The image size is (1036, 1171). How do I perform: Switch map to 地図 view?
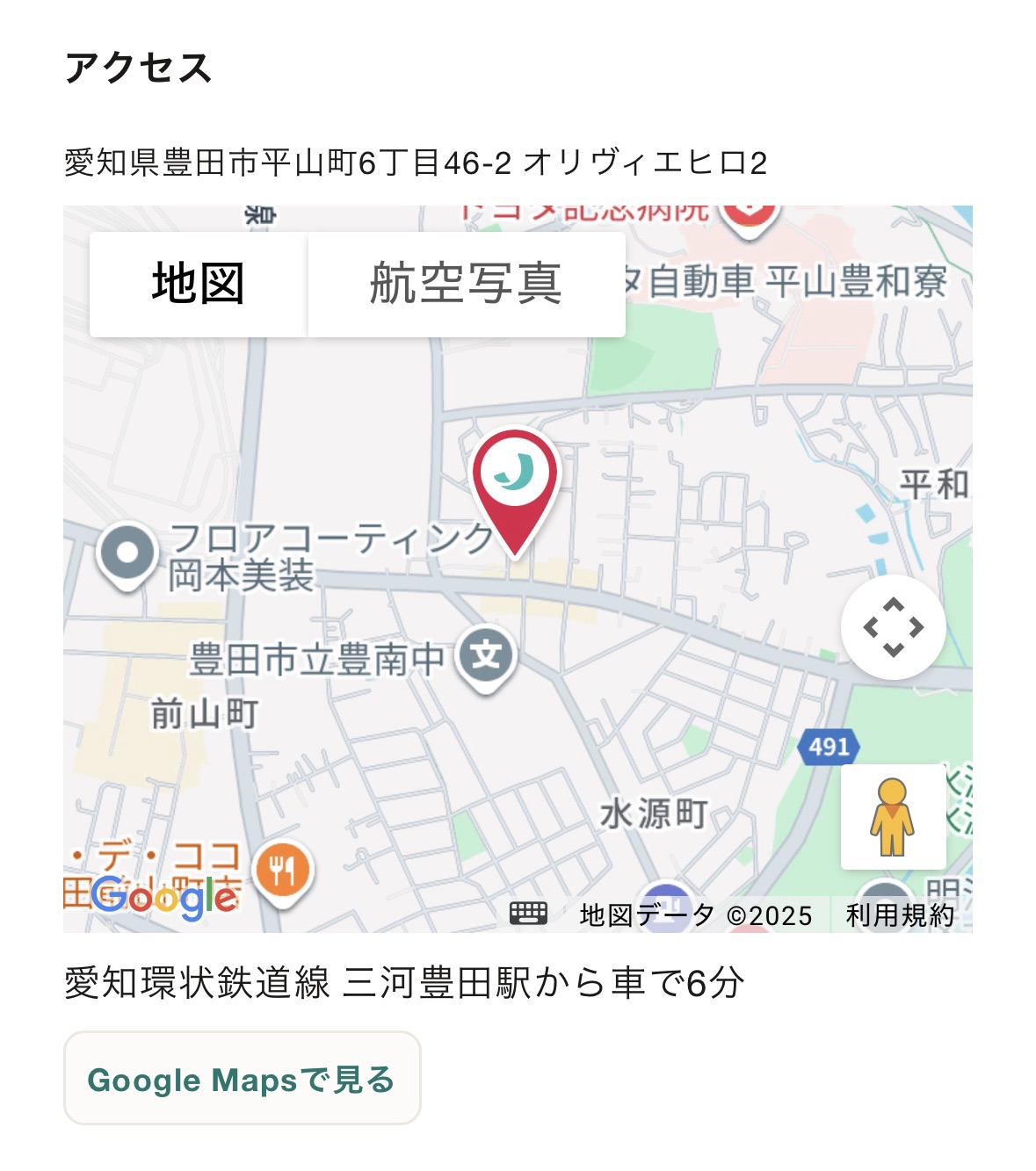199,284
